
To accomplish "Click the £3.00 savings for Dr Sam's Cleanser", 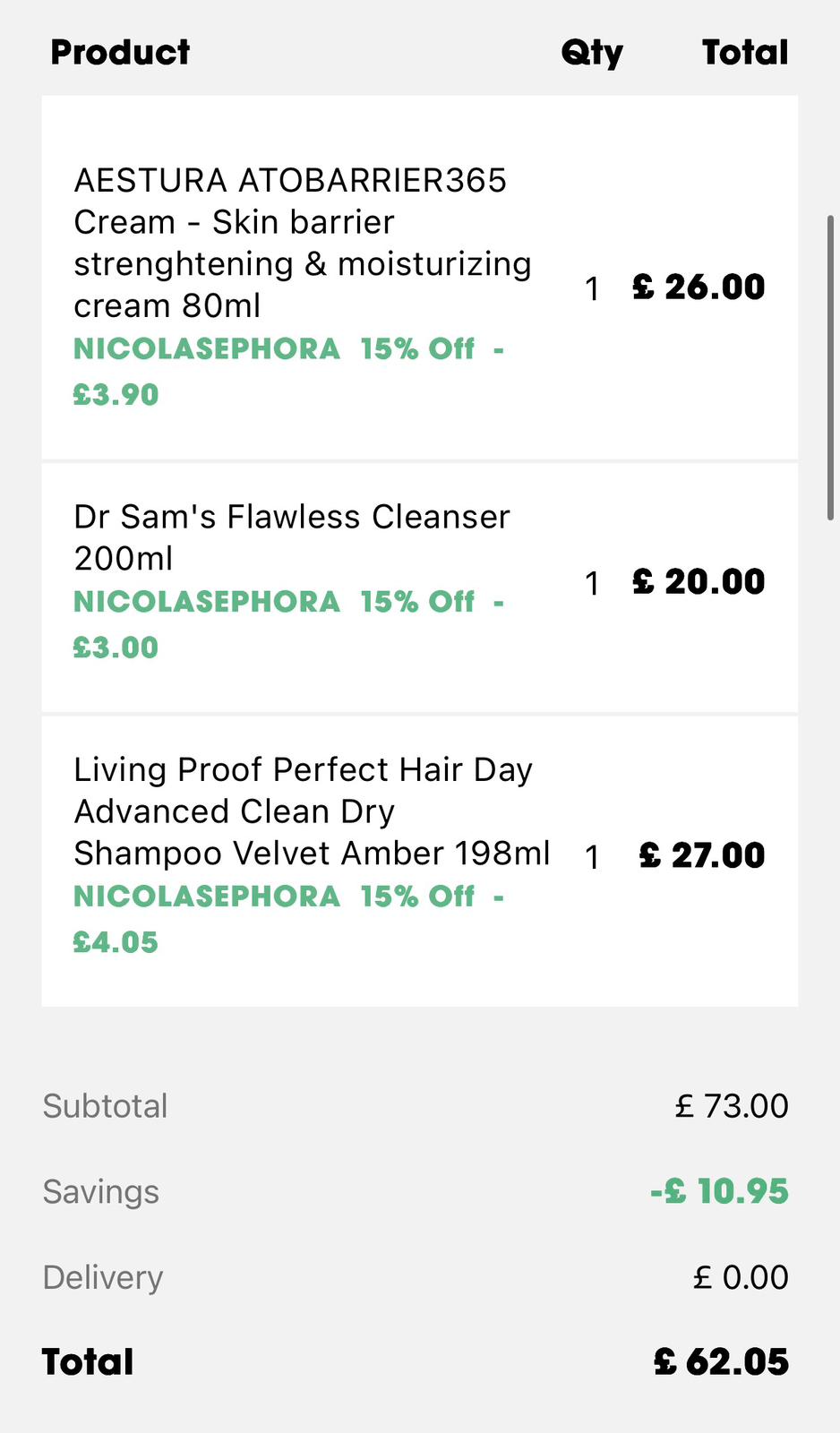I will (x=115, y=647).
